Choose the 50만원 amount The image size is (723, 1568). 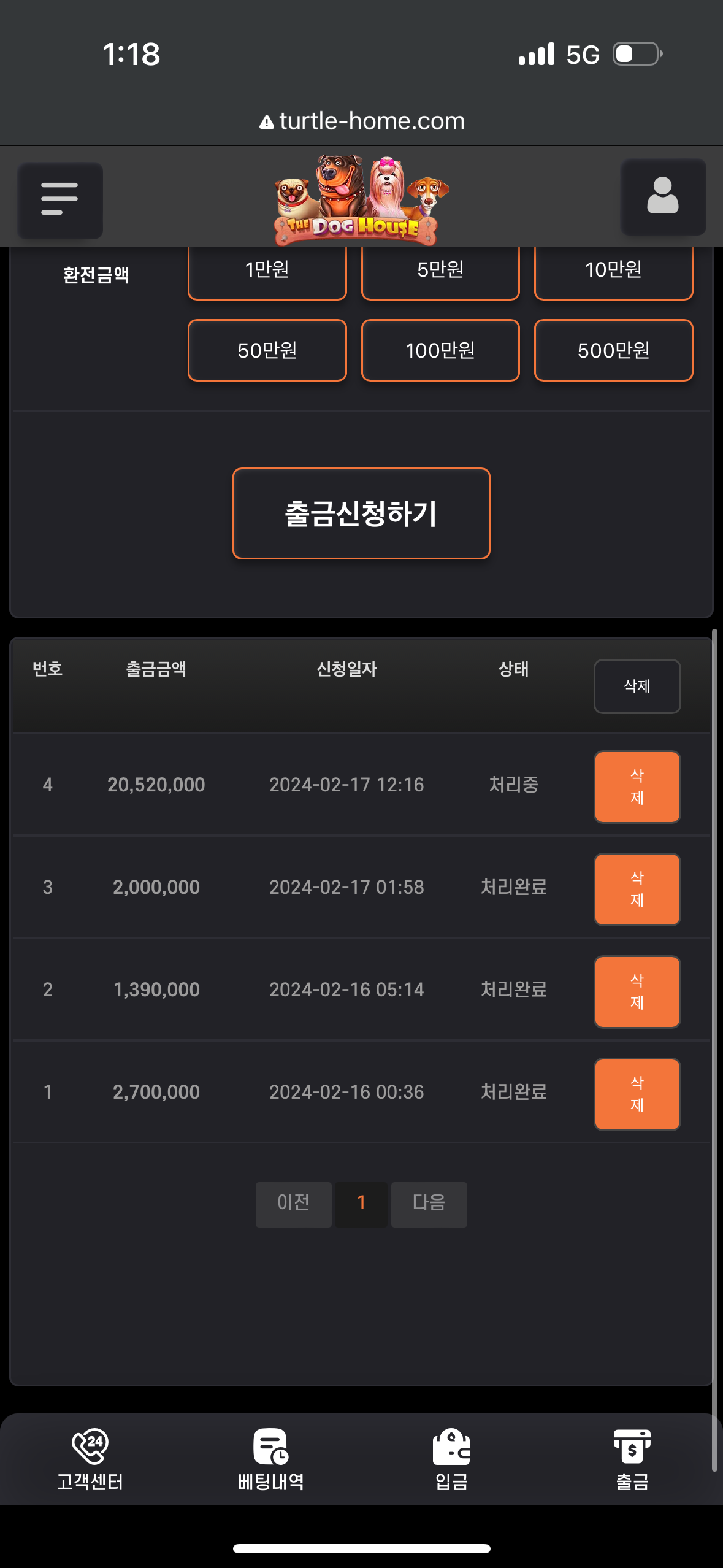267,350
